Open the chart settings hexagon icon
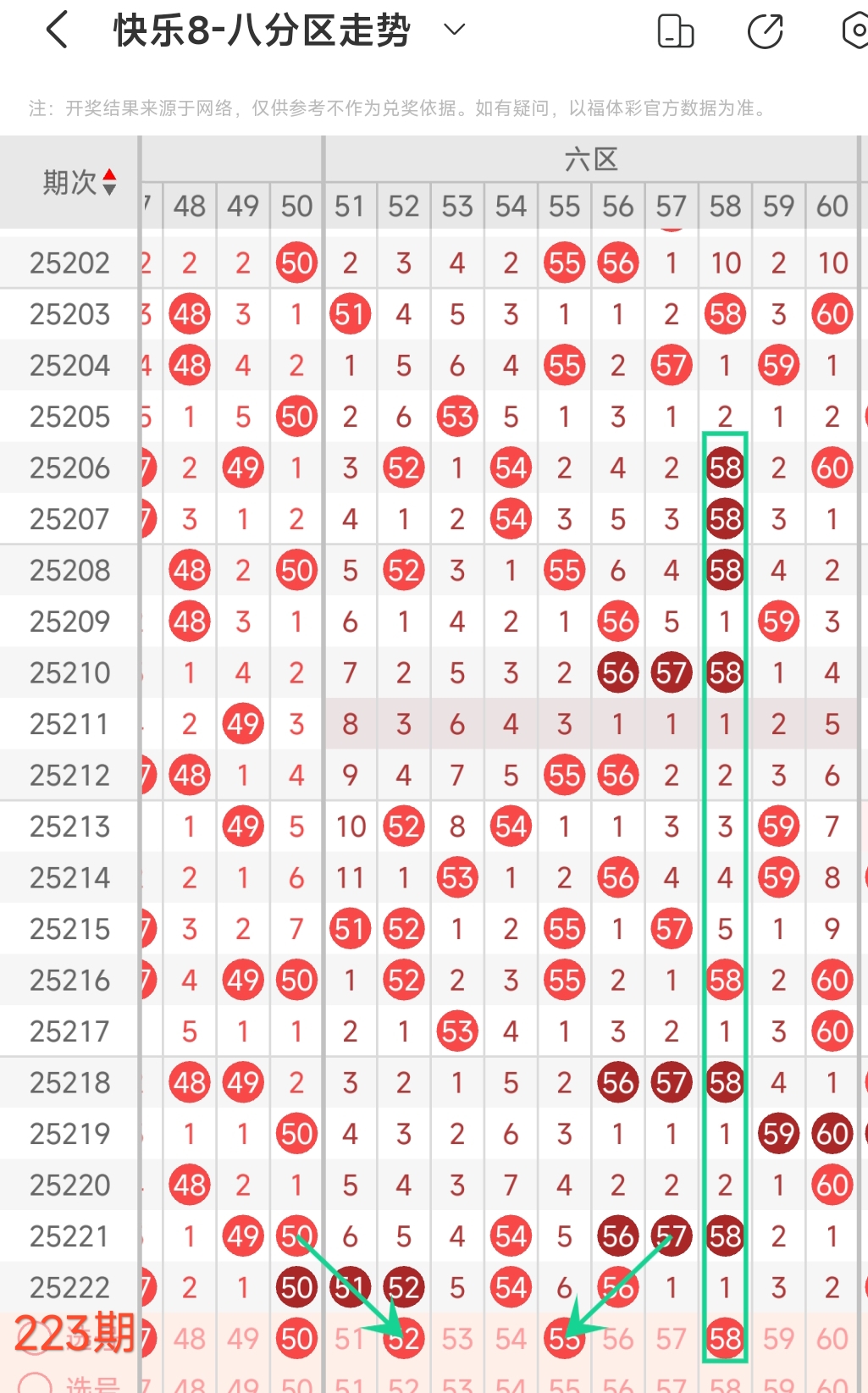The height and width of the screenshot is (1393, 868). click(x=854, y=31)
